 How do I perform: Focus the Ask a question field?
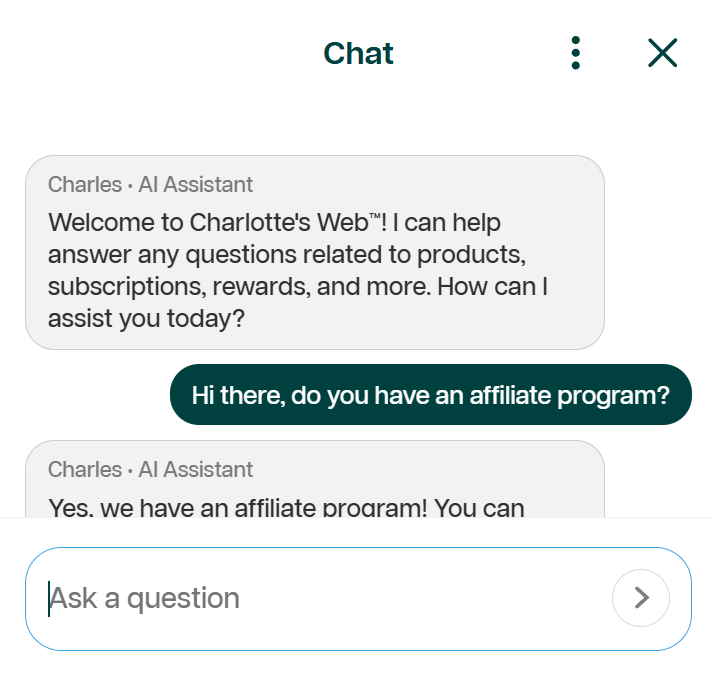tap(320, 598)
